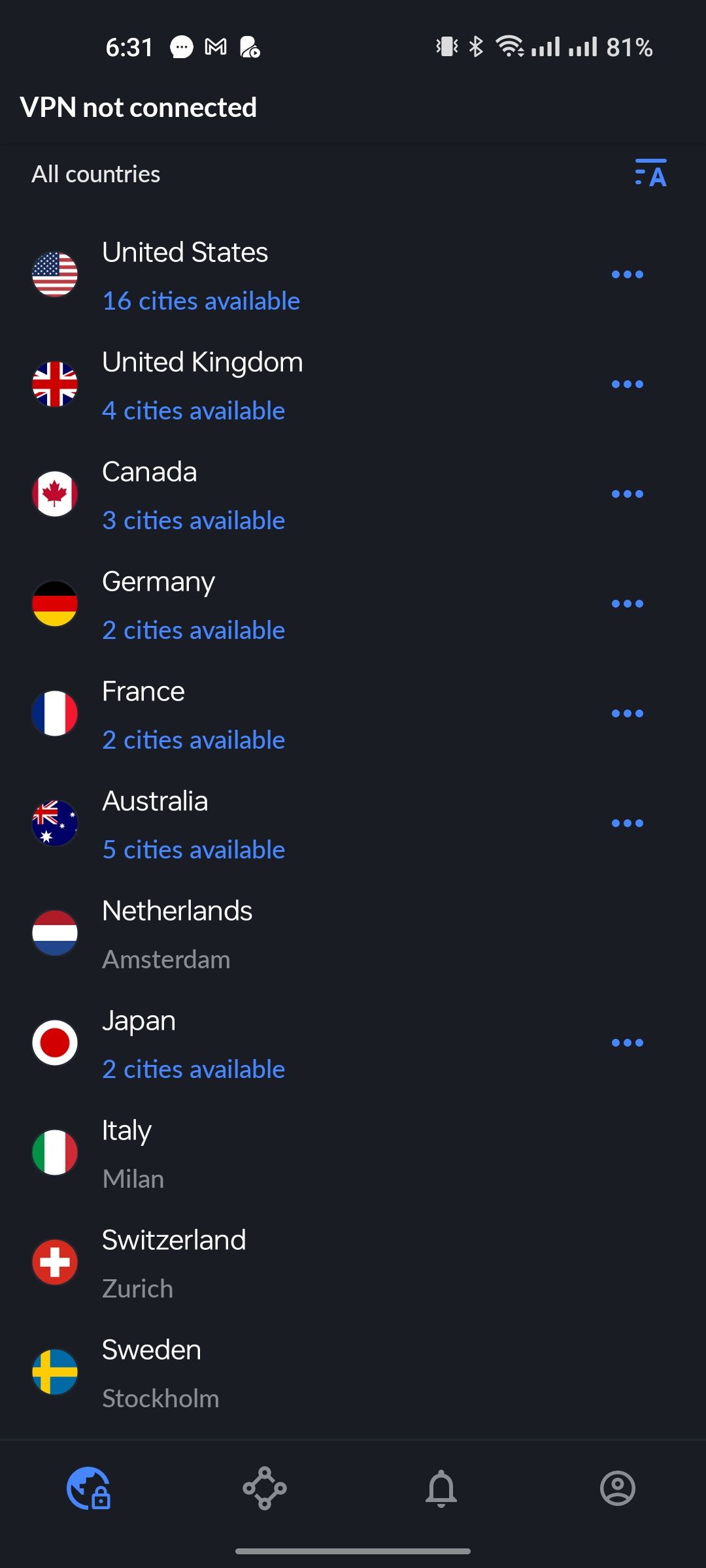Select the Sweden Stockholm server row
This screenshot has height=1568, width=706.
coord(261,1372)
